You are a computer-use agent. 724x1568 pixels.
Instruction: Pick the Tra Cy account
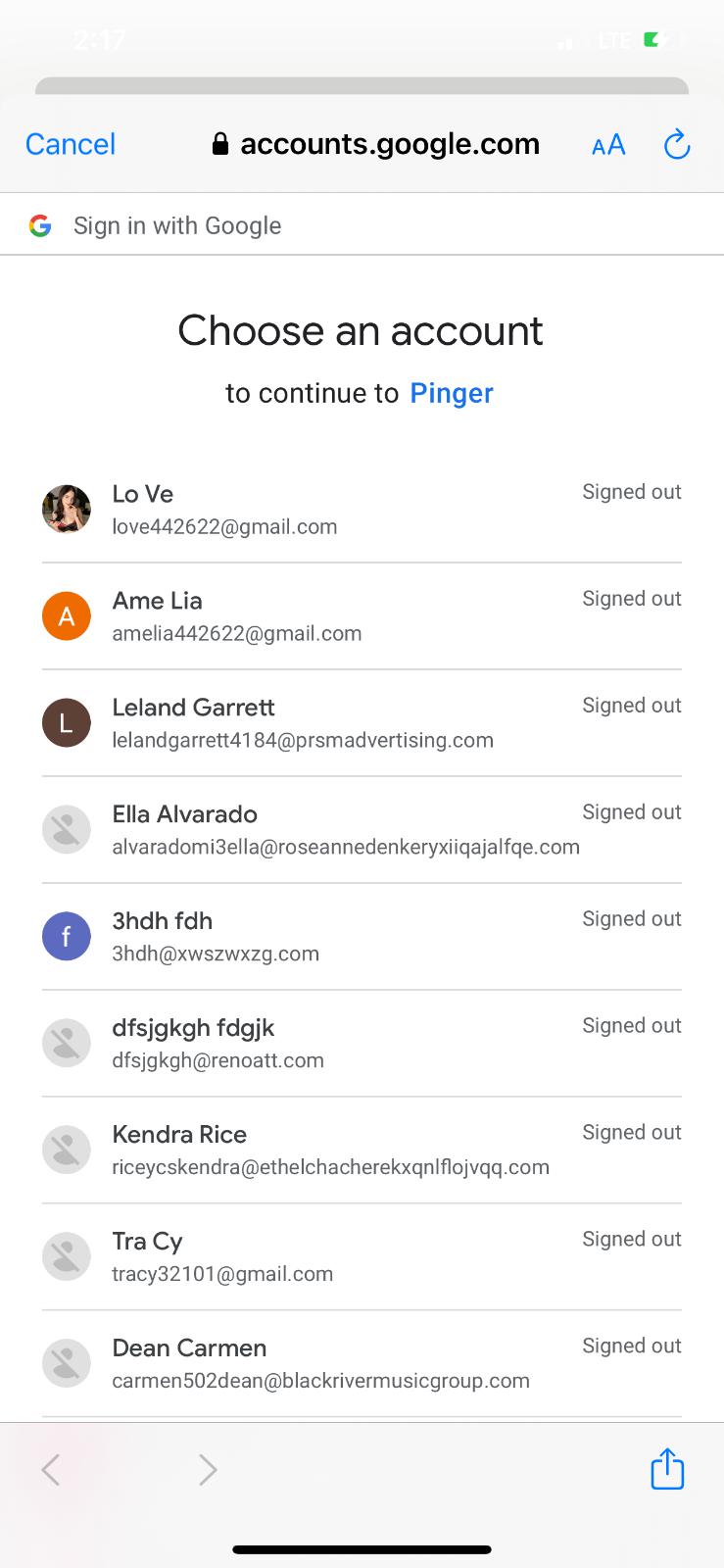click(x=362, y=1257)
